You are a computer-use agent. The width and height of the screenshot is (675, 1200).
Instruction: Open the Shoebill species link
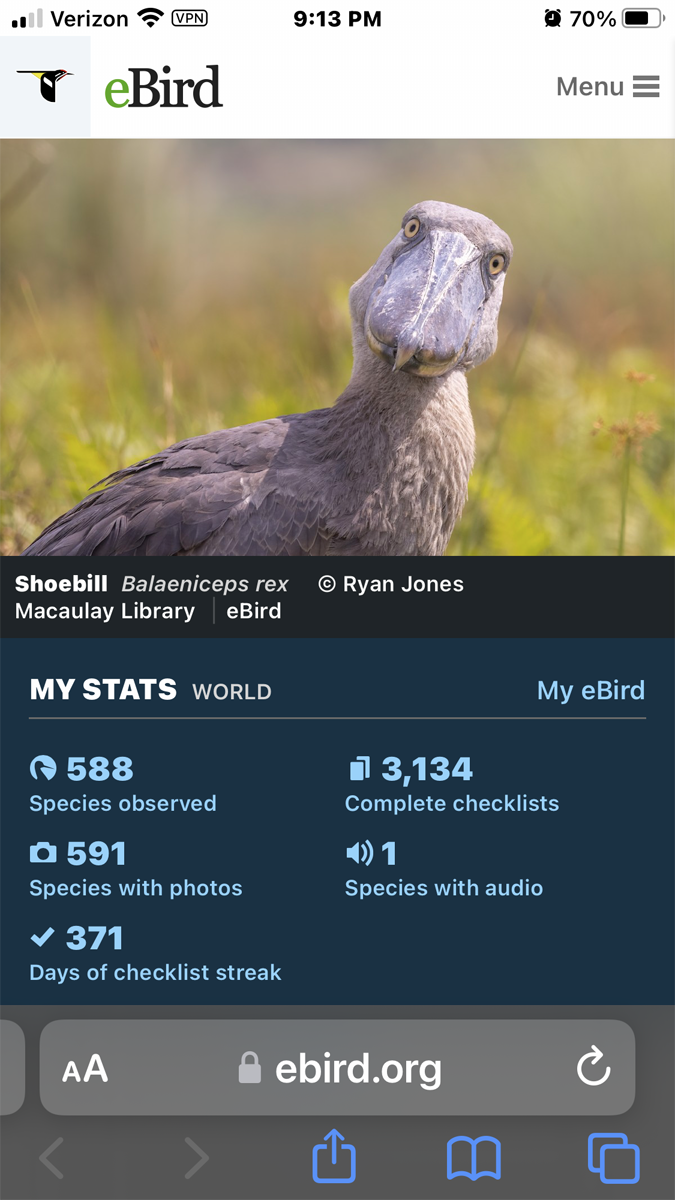pos(61,584)
